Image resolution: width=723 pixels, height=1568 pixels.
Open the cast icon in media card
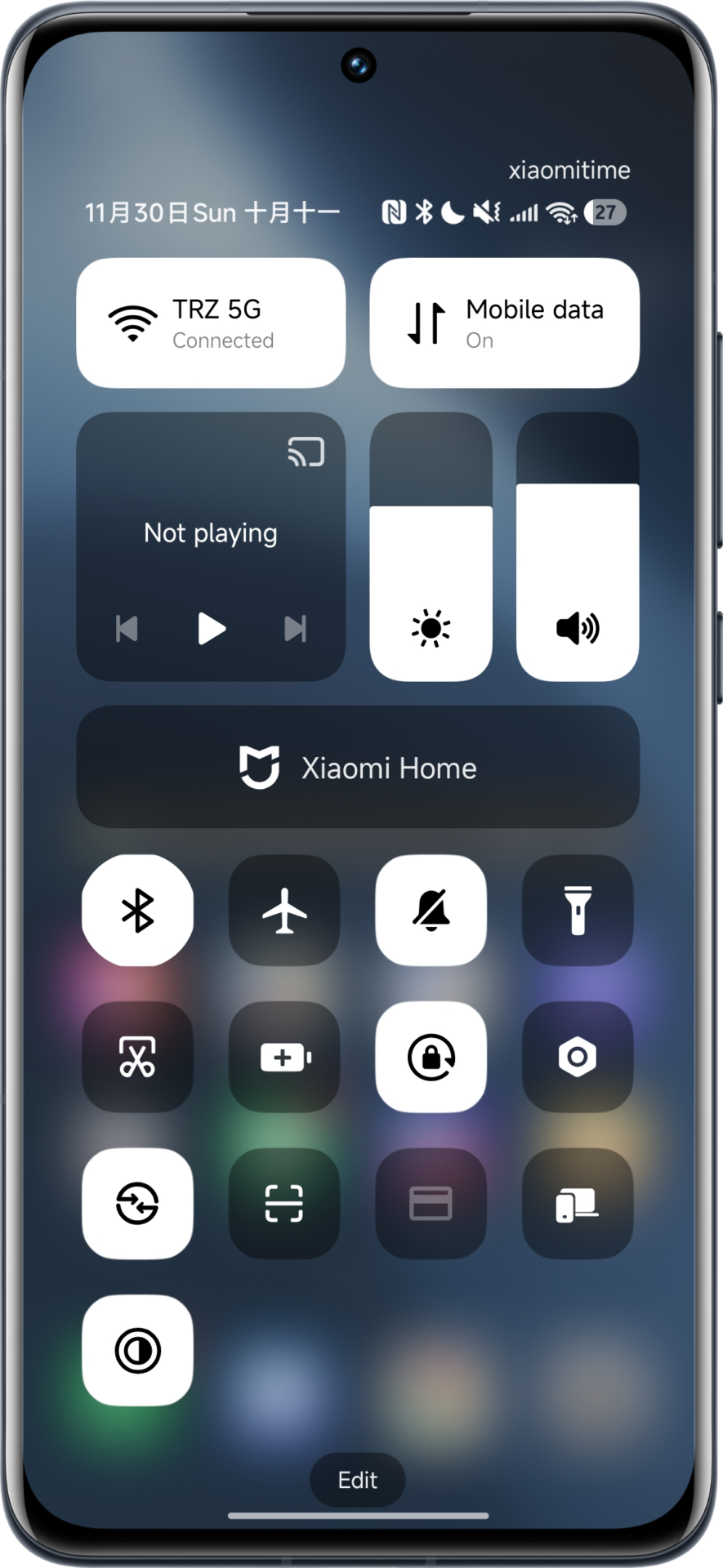306,452
